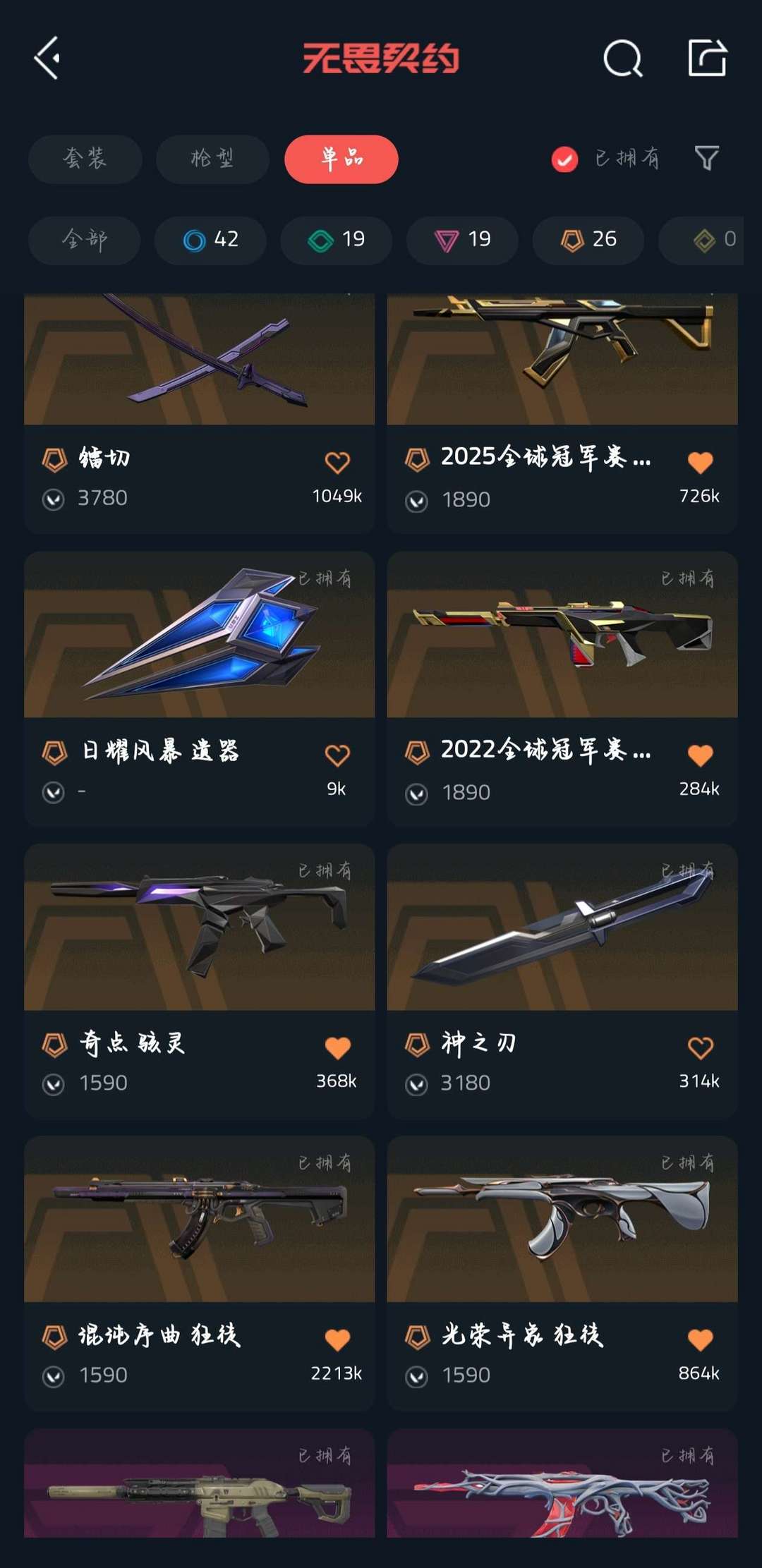Open the 单品 category
Image resolution: width=762 pixels, height=1568 pixels.
click(x=341, y=159)
